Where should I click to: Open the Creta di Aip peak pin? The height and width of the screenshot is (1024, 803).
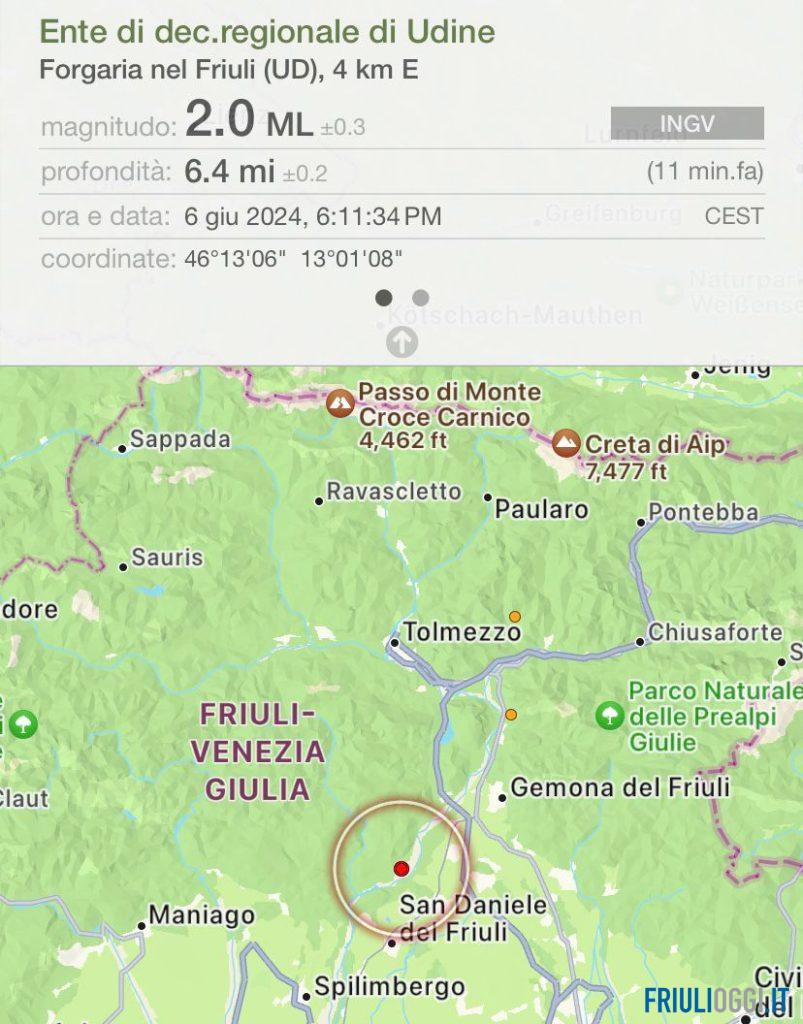[566, 443]
